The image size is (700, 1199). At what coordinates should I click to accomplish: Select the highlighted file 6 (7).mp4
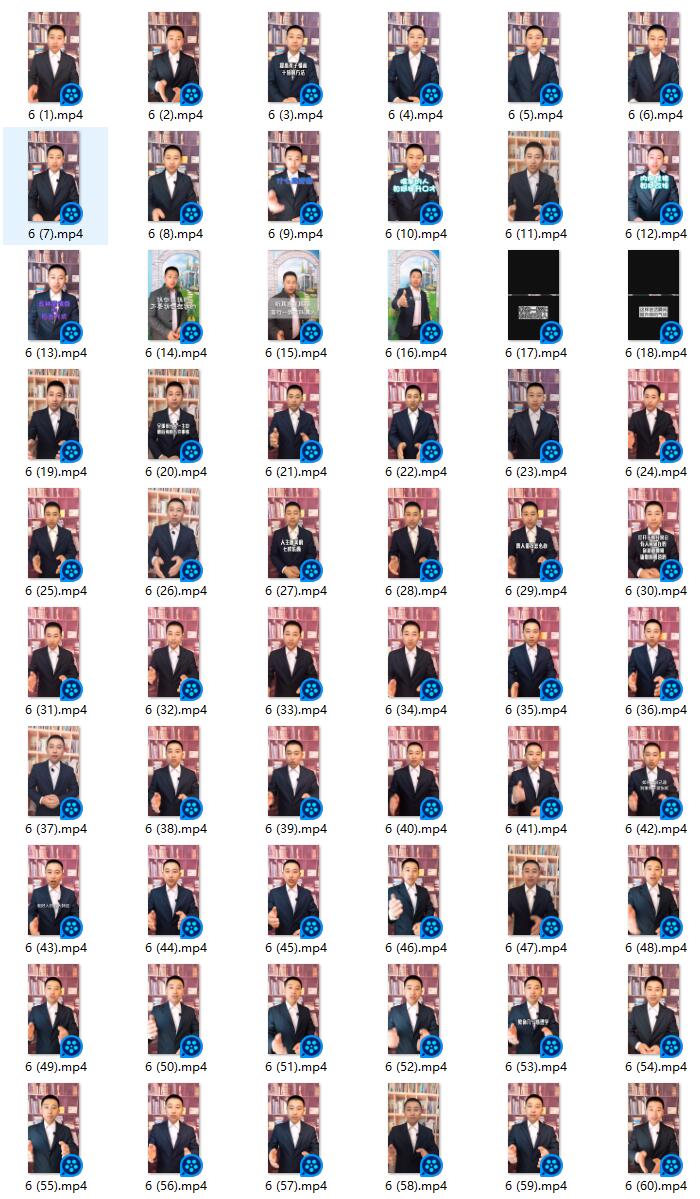[54, 177]
